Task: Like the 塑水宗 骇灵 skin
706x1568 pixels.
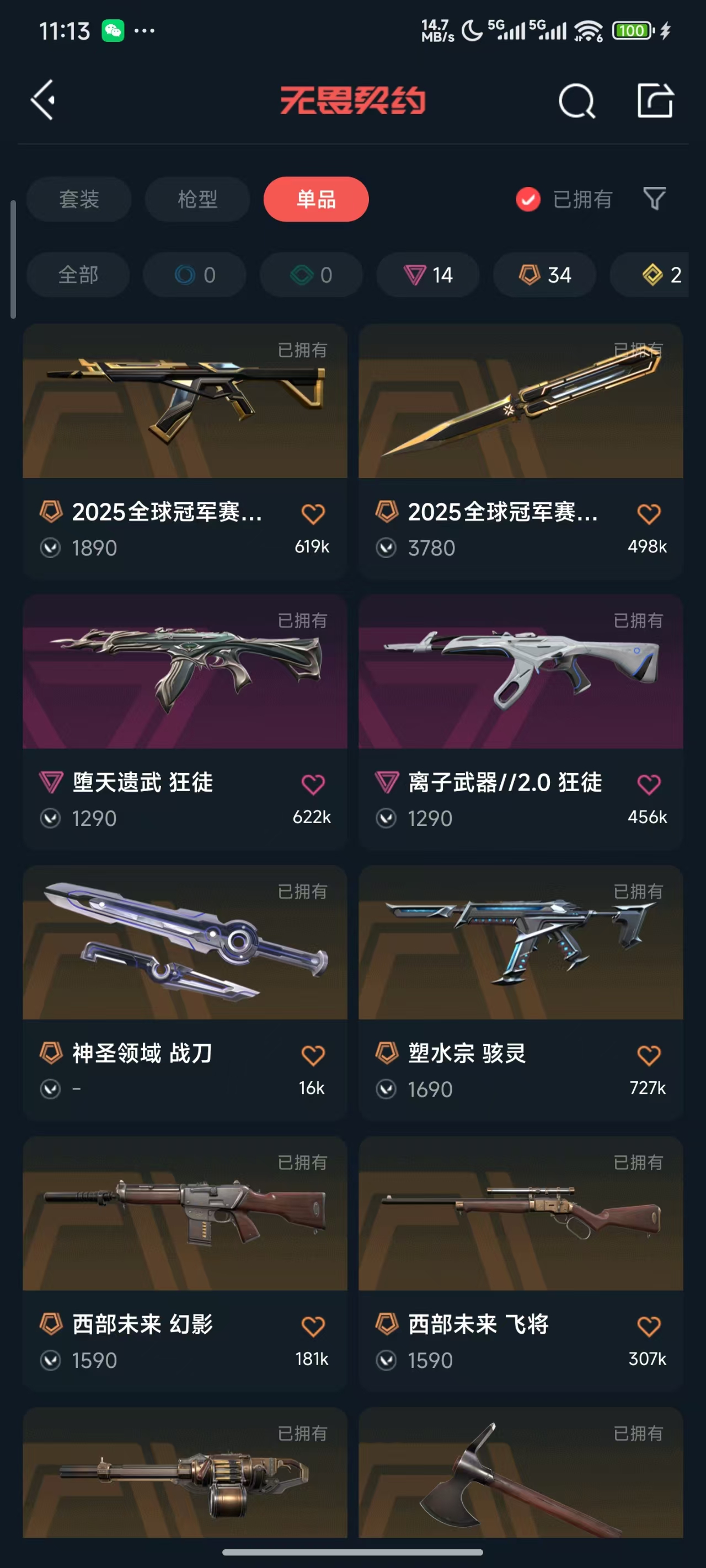Action: coord(649,1055)
